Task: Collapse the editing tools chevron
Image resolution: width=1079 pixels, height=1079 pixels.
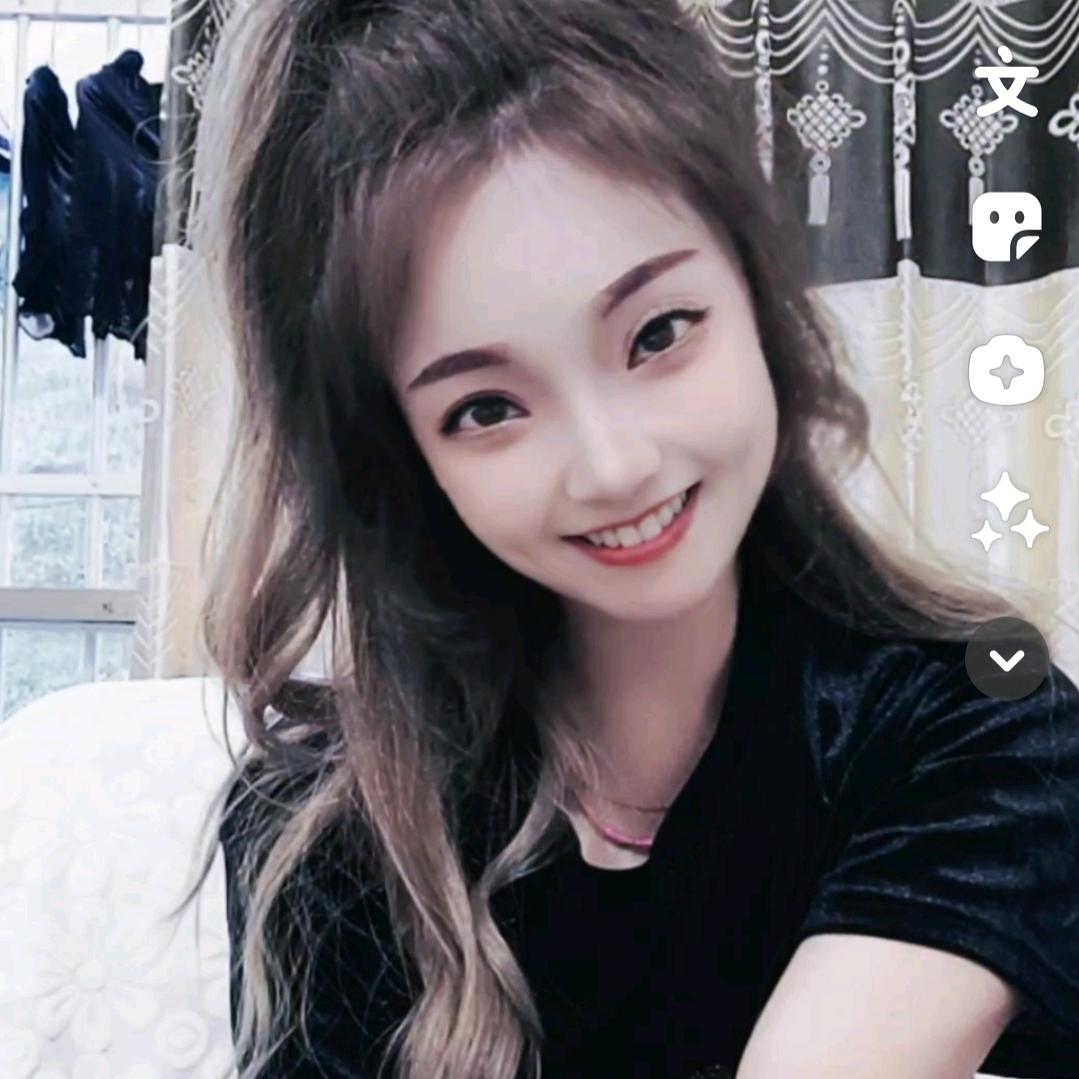Action: pos(1007,659)
